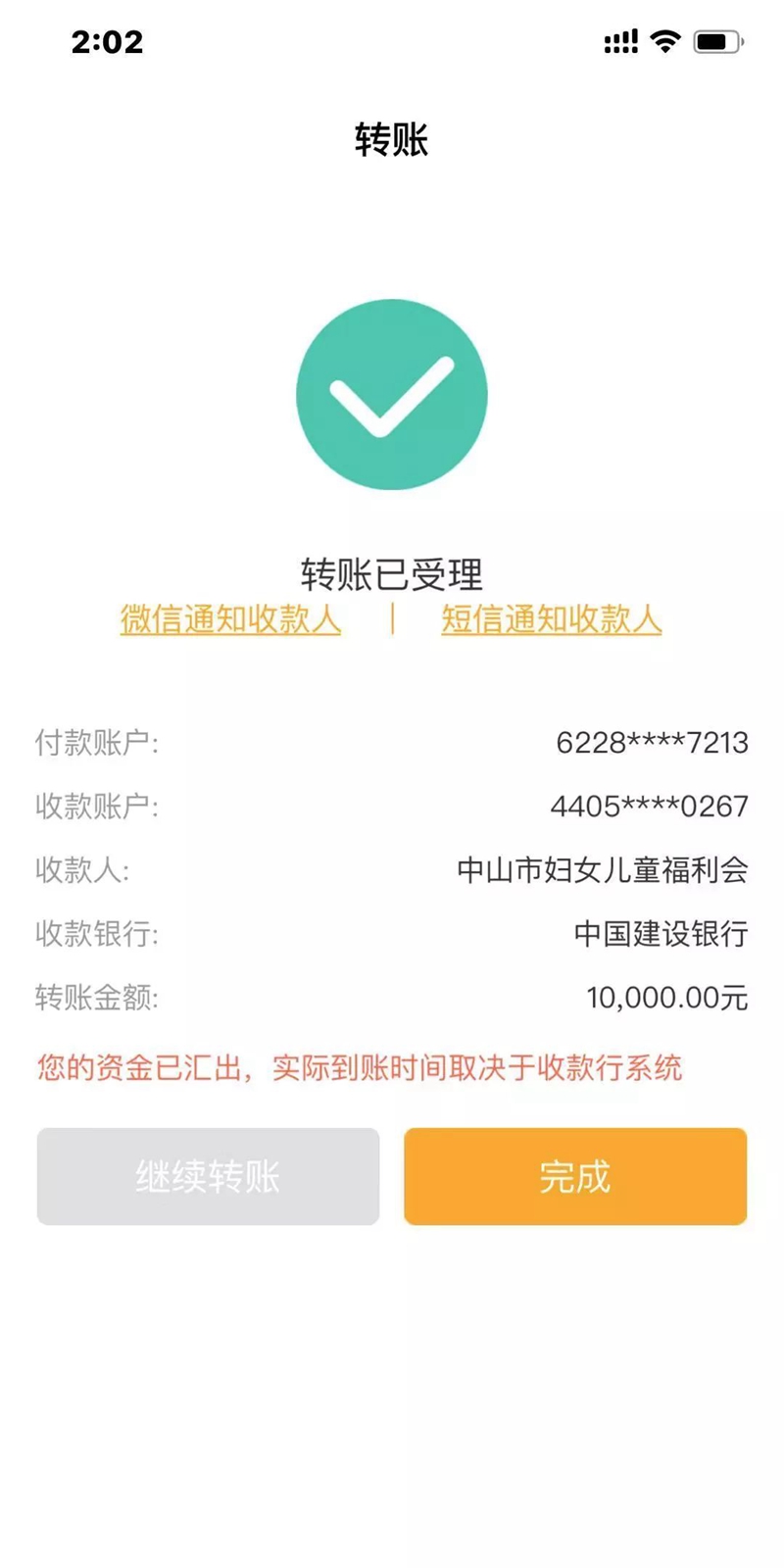Finish with the 完成 button
This screenshot has height=1568, width=784.
[575, 1176]
